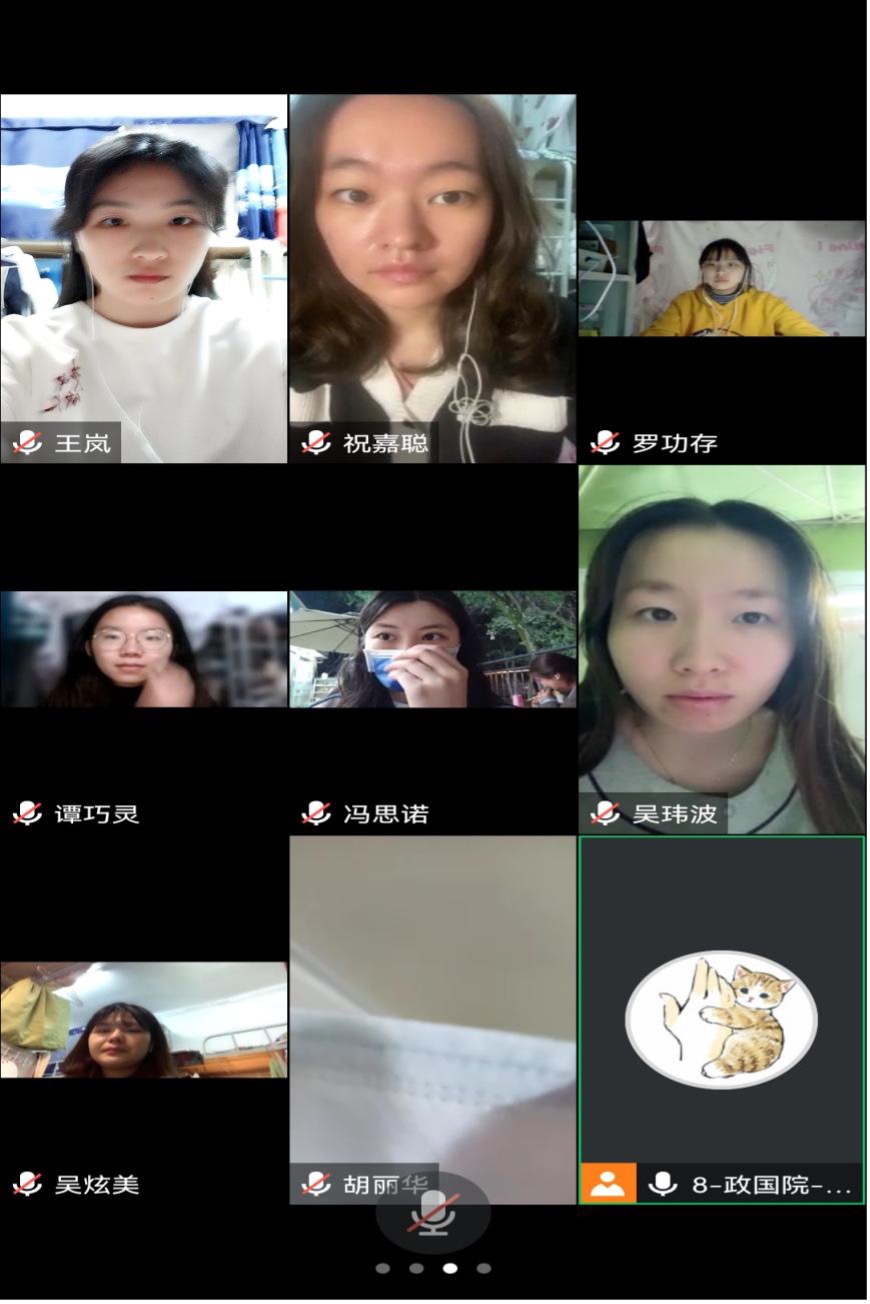Open 祝嘉聪's video tile
Image resolution: width=870 pixels, height=1304 pixels.
432,278
